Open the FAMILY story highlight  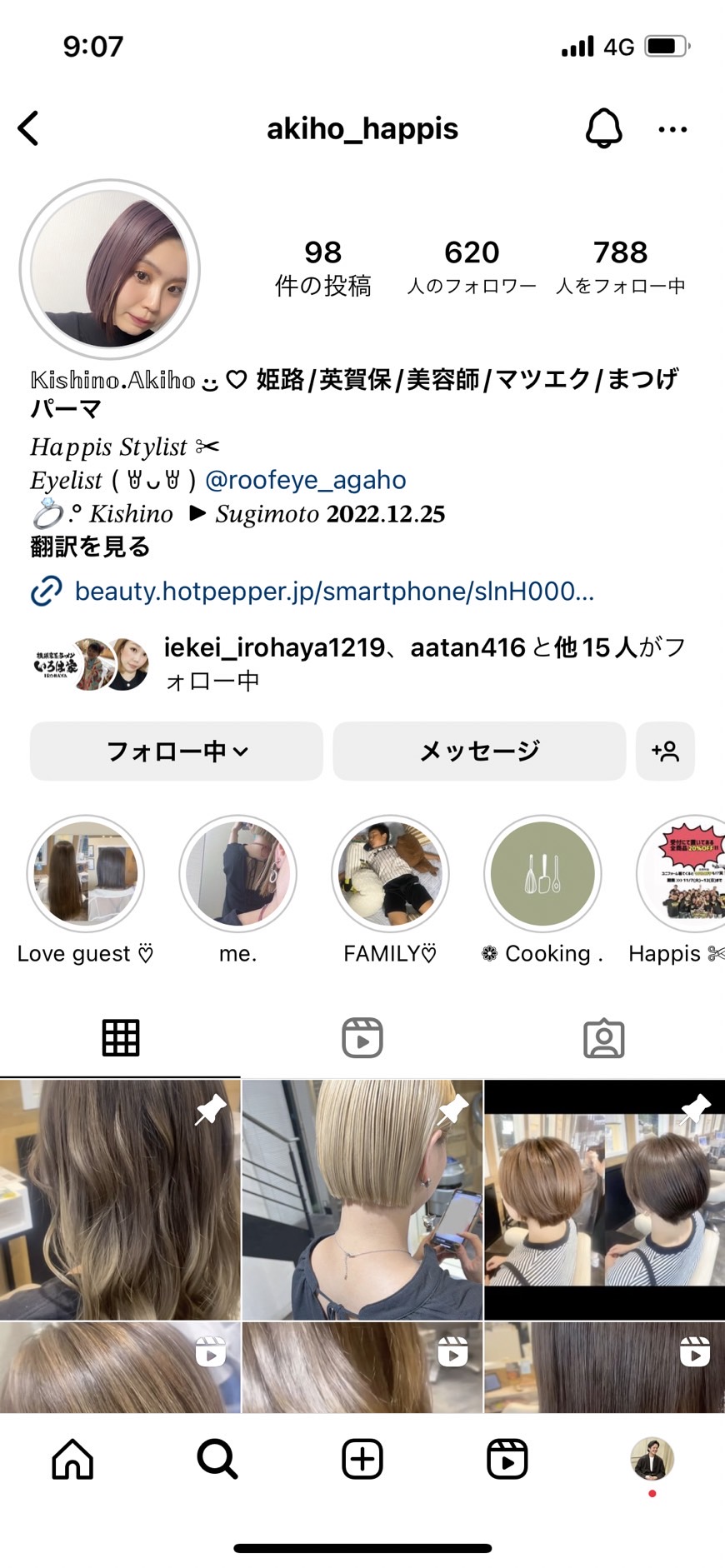tap(390, 873)
